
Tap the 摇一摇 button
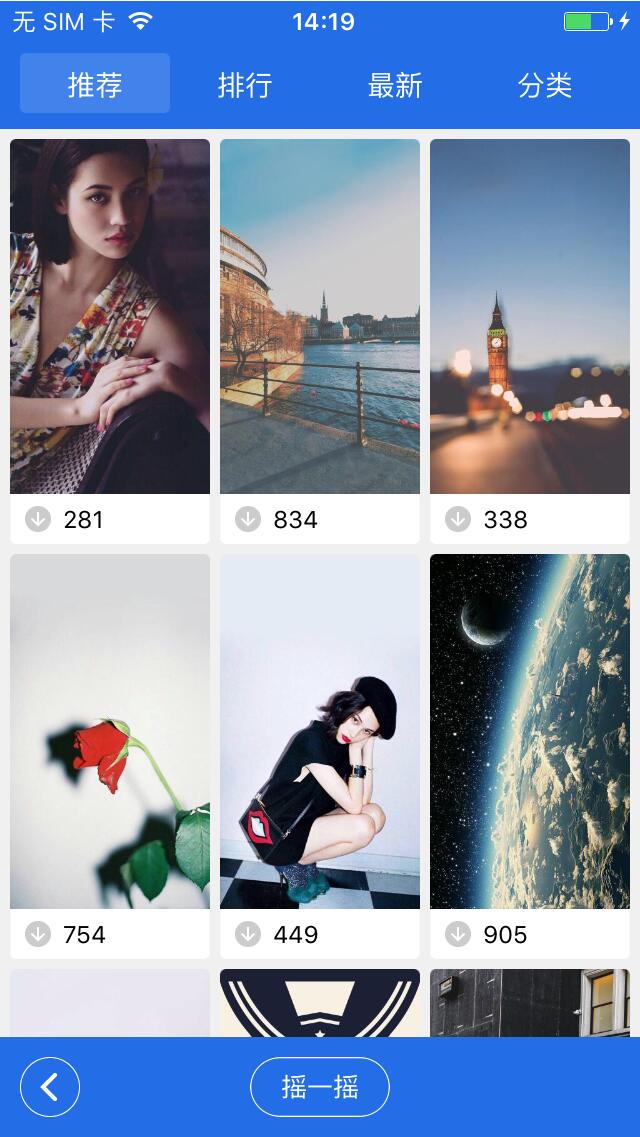tap(320, 1086)
